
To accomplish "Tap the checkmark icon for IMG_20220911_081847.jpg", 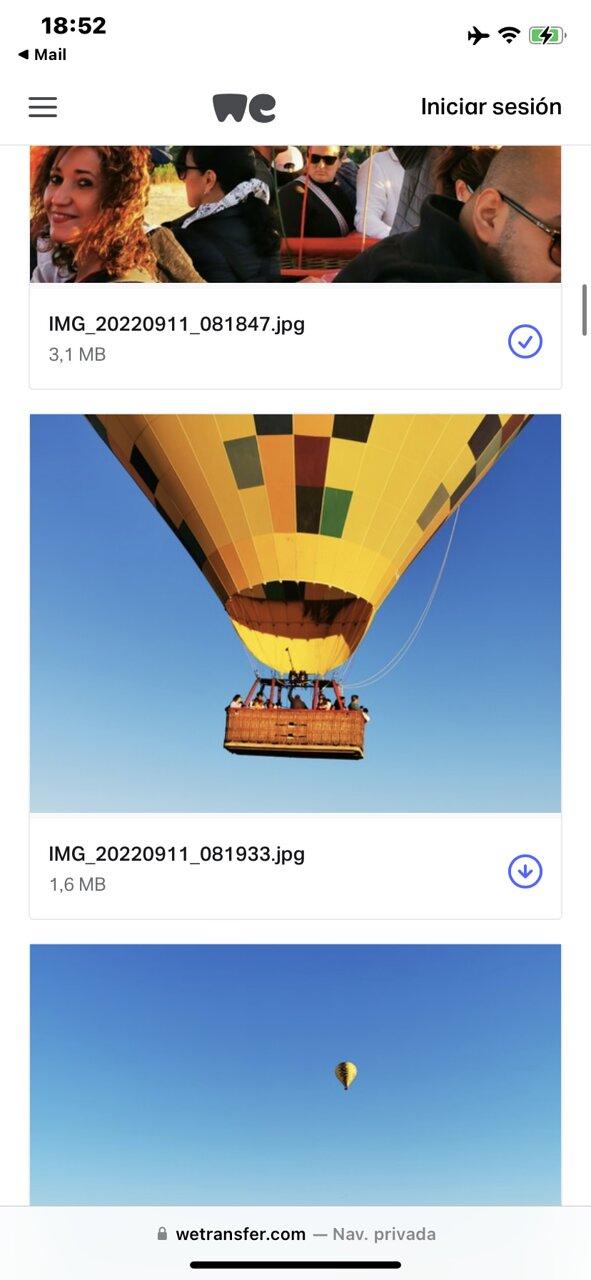I will point(525,341).
